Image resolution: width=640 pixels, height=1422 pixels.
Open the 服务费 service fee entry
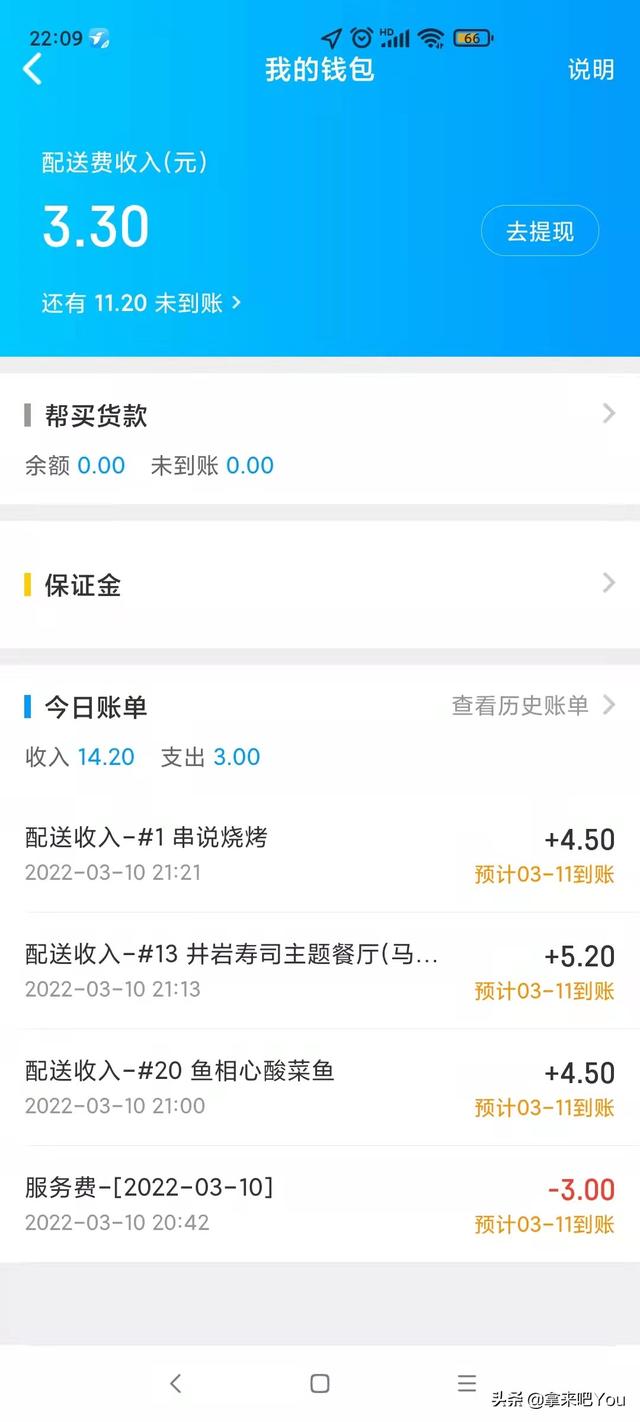click(320, 1204)
